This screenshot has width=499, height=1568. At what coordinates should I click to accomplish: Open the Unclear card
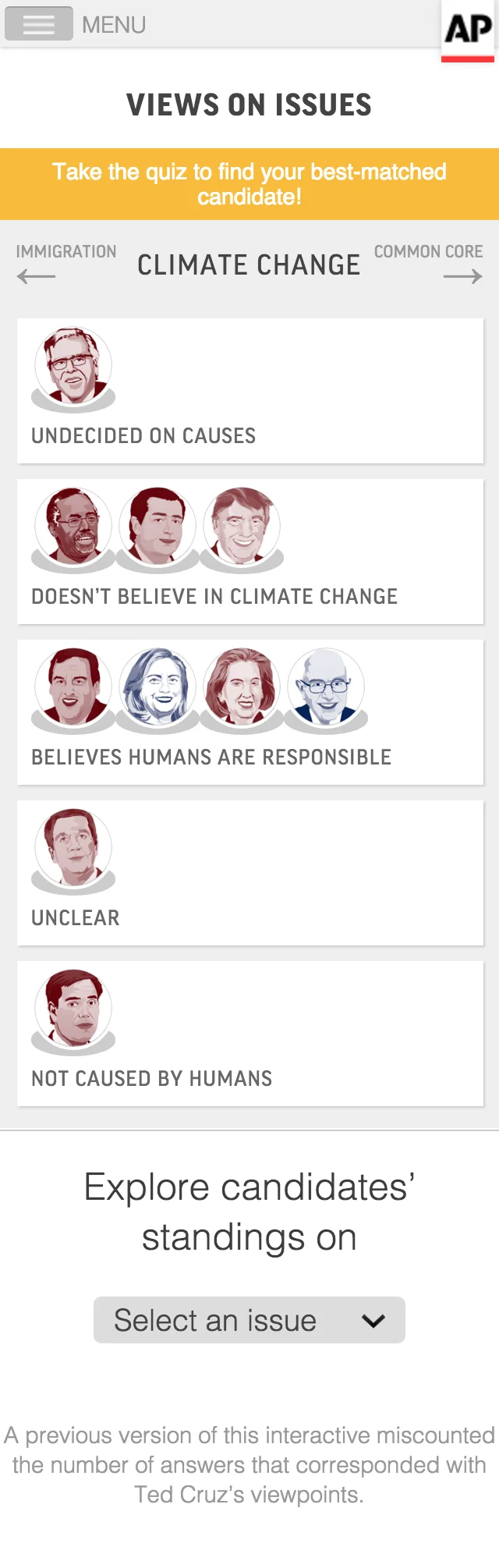coord(249,873)
